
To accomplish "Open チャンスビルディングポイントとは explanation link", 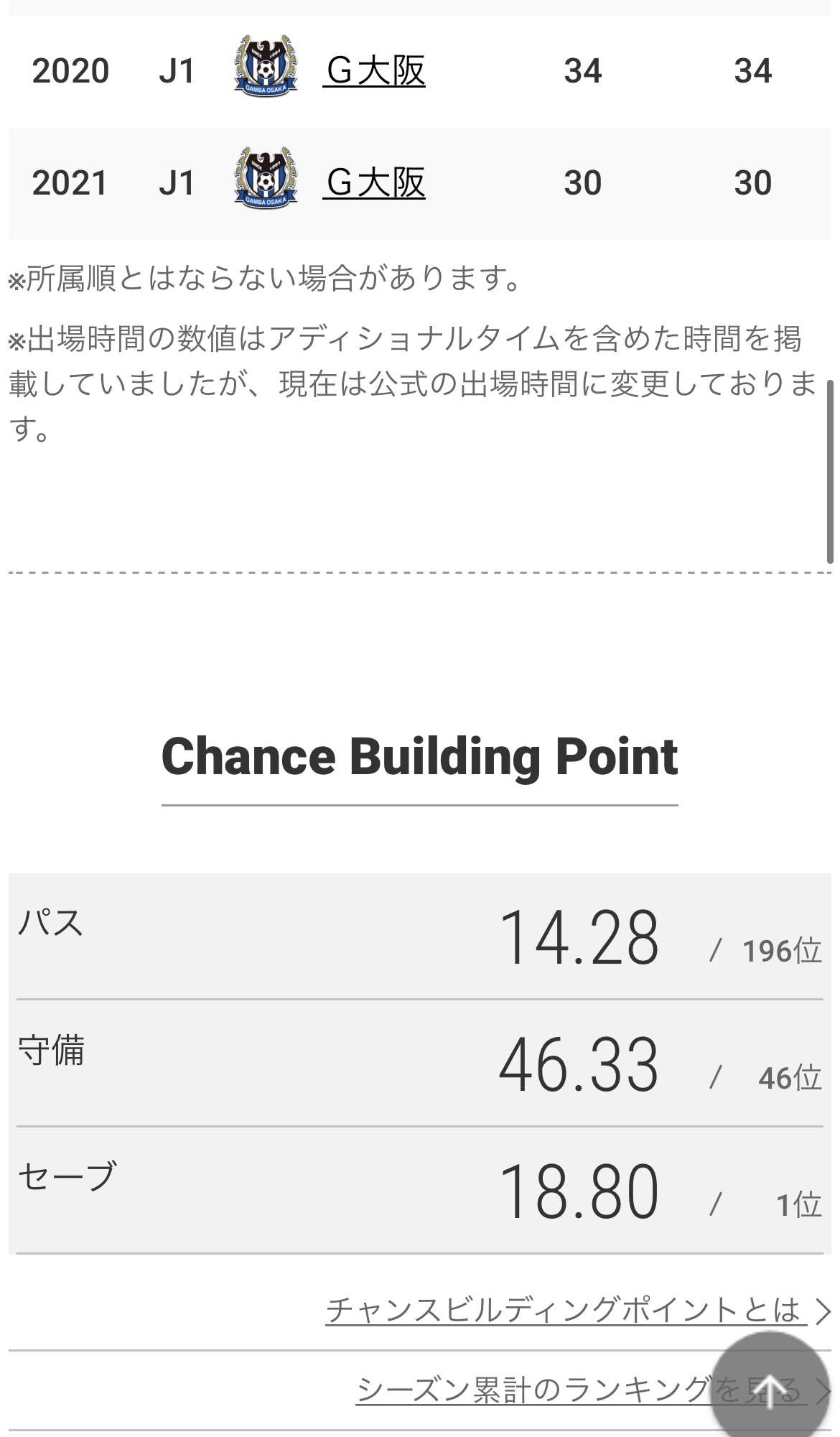I will (563, 1309).
